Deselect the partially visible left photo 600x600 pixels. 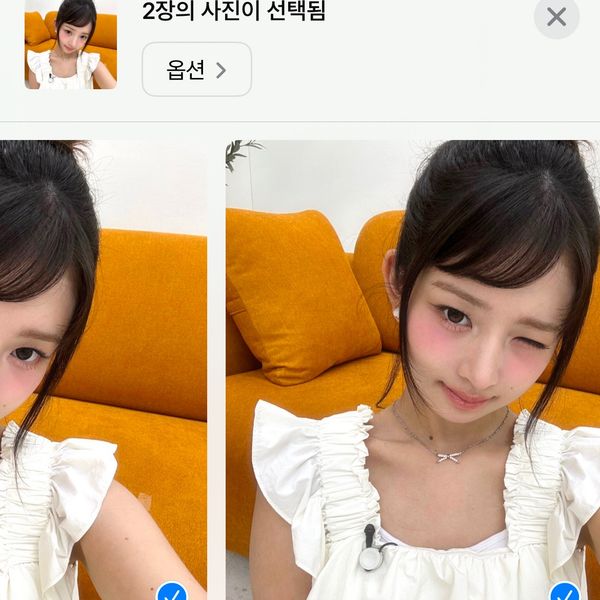coord(172,591)
